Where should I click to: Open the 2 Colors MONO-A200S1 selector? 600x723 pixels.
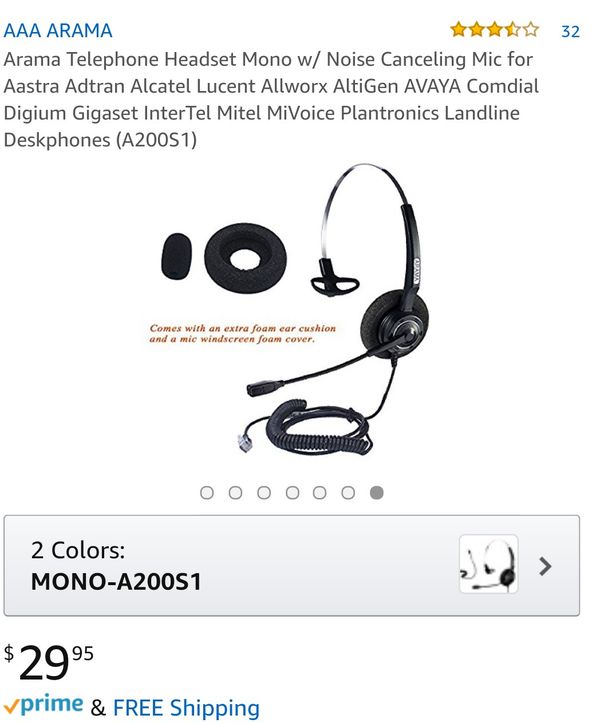(x=291, y=565)
